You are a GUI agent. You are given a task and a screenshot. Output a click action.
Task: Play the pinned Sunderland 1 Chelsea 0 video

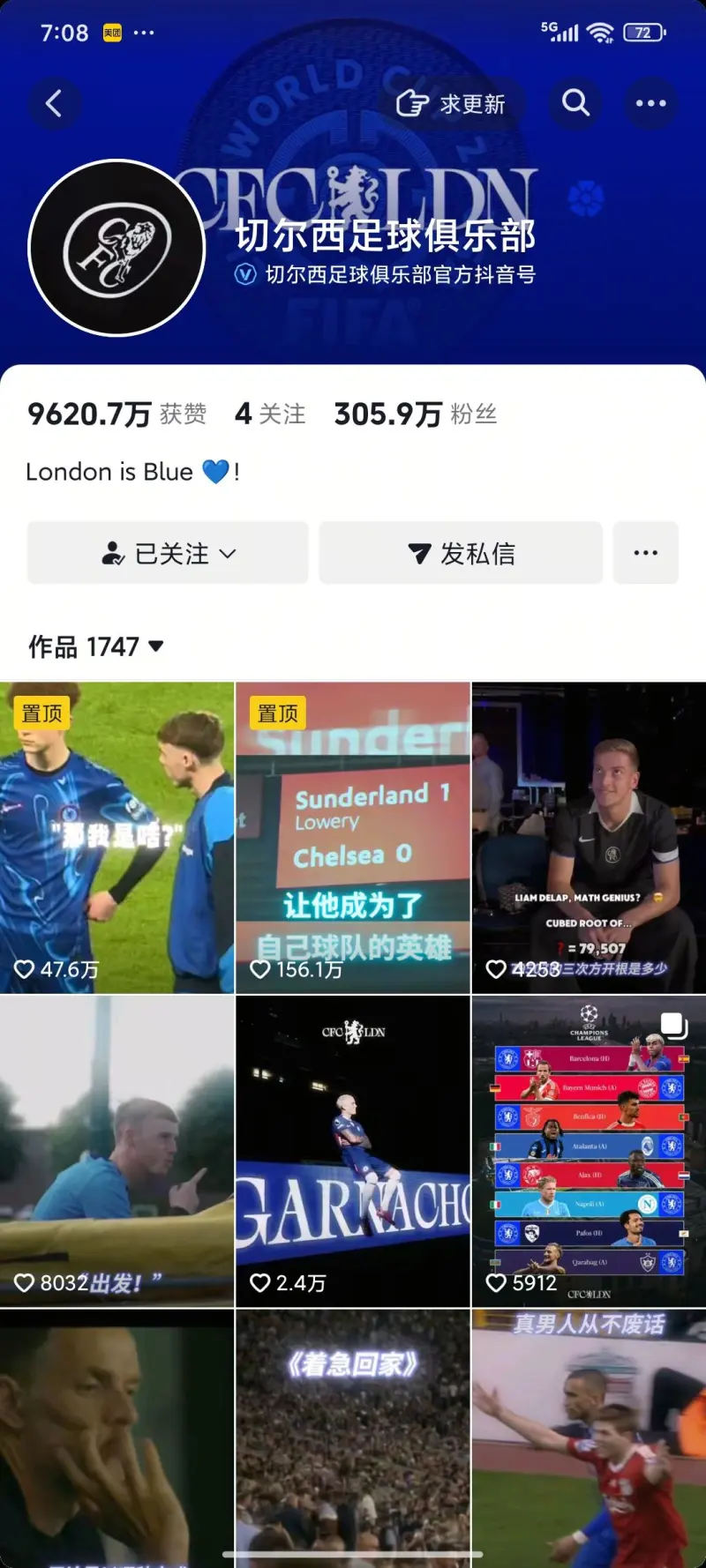point(353,838)
